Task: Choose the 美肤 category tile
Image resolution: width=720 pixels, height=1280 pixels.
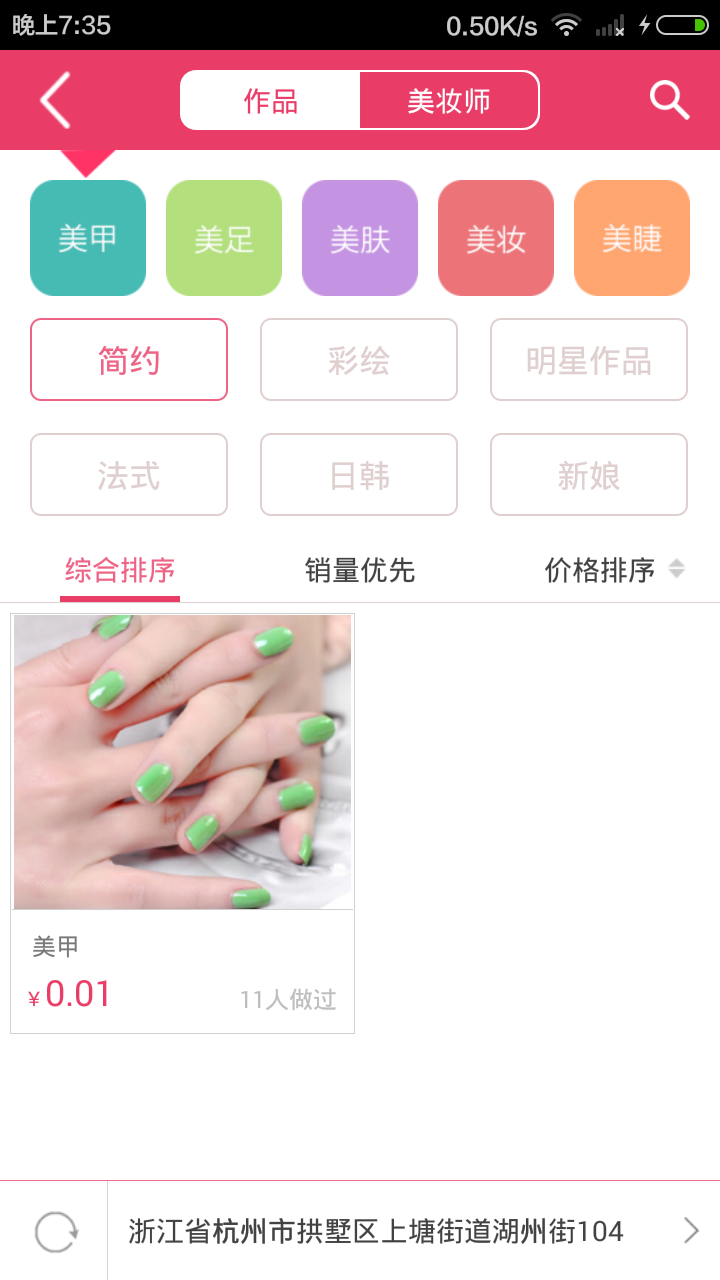Action: pyautogui.click(x=360, y=238)
